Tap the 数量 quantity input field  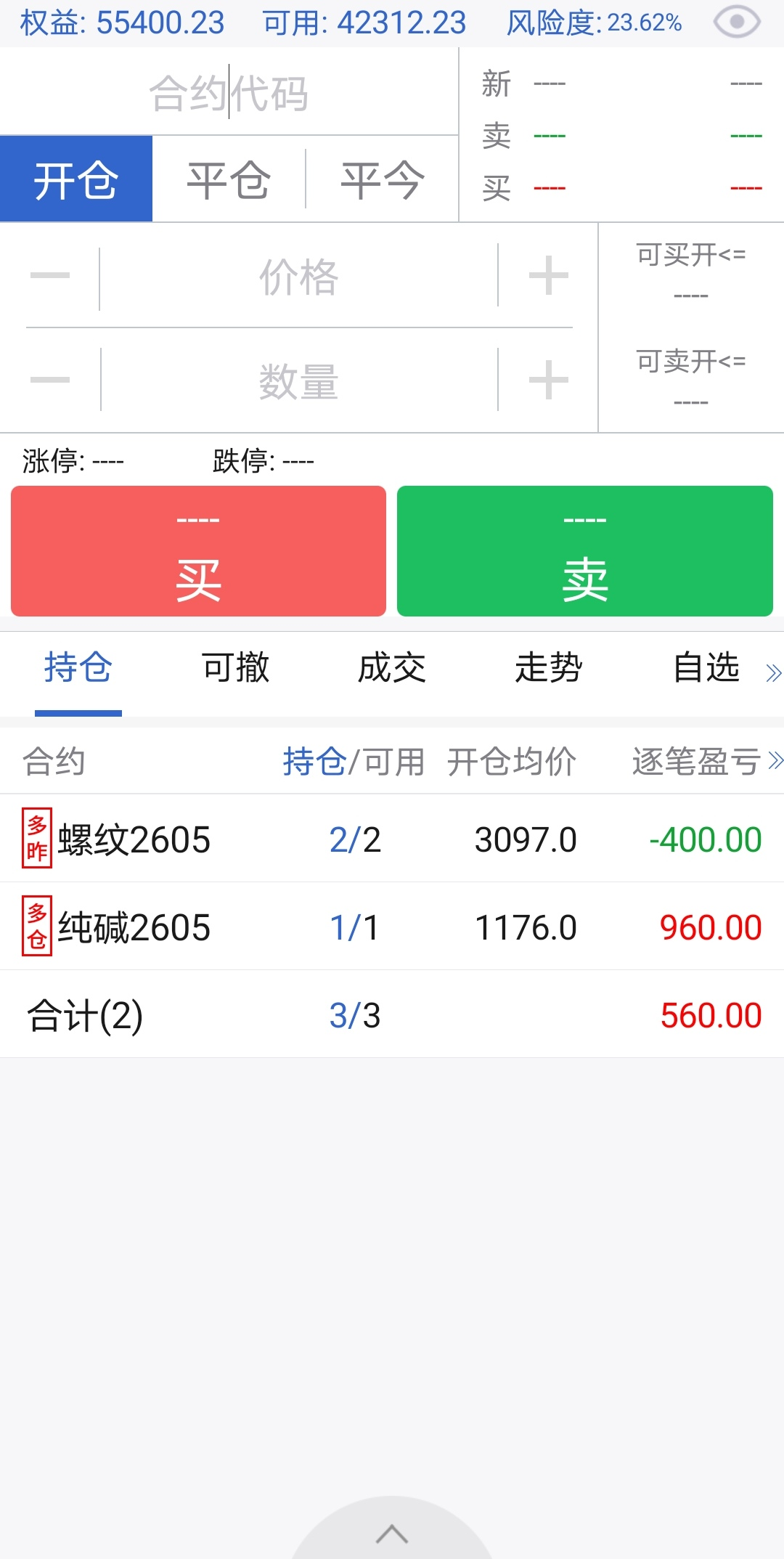pos(298,380)
